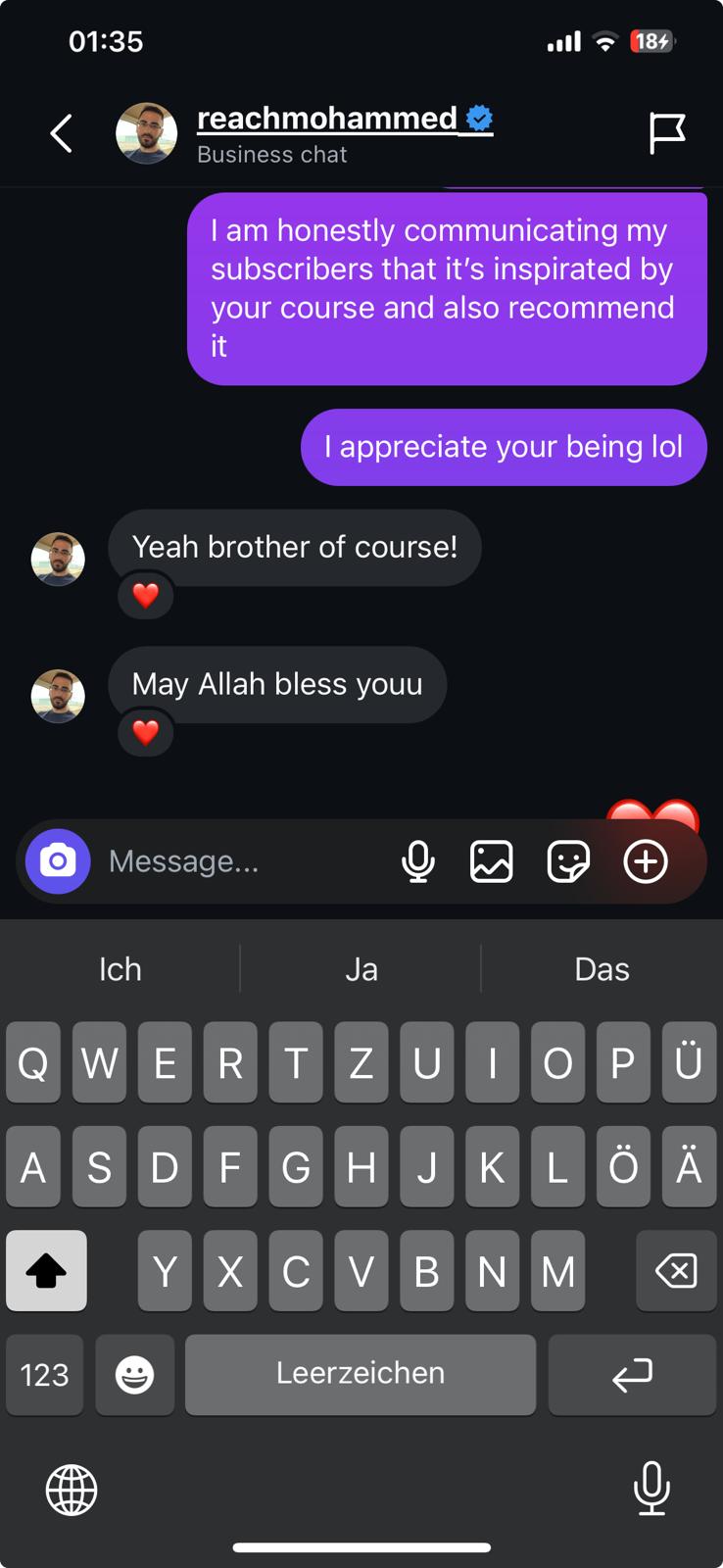Start keyboard dictation with the microphone
This screenshot has height=1568, width=723.
tap(651, 1488)
